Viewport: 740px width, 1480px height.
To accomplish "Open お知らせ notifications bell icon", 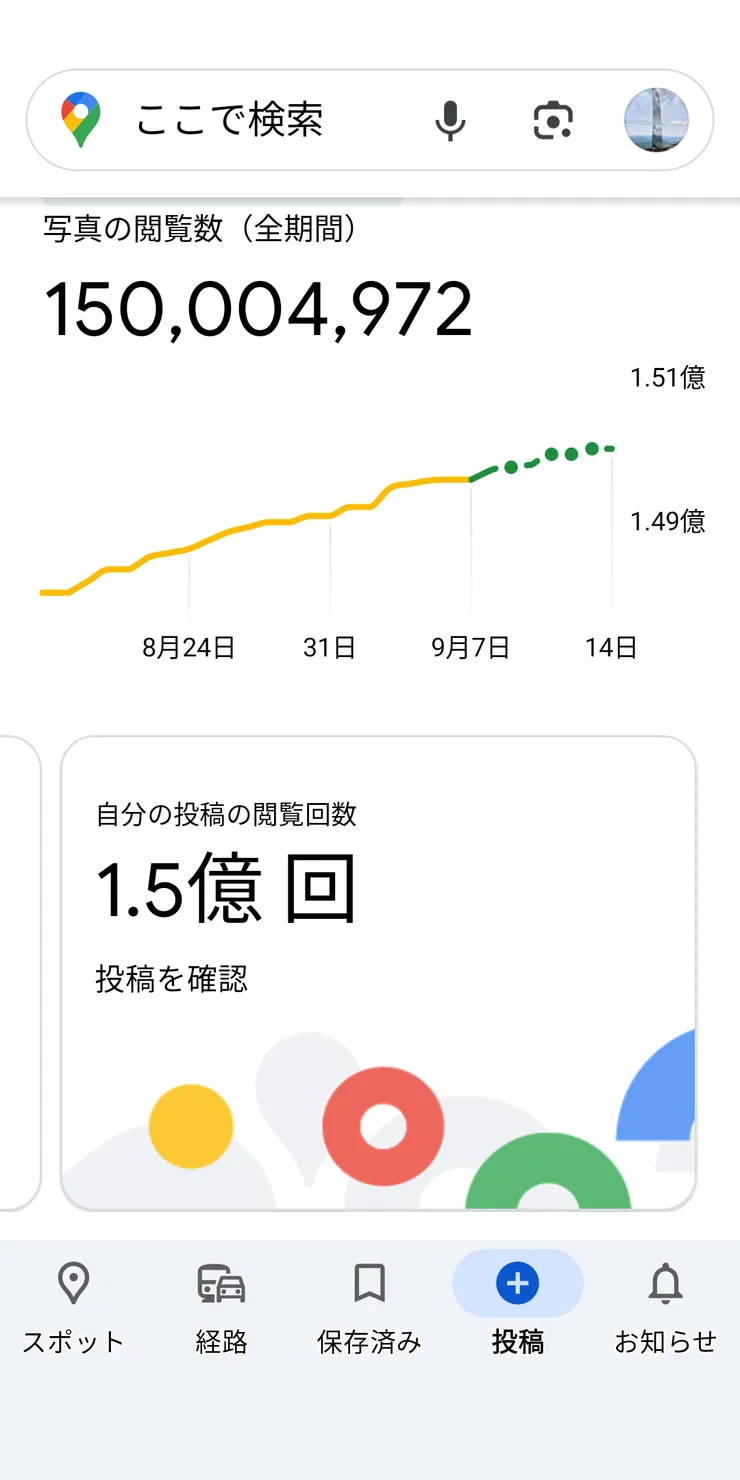I will (x=665, y=1283).
